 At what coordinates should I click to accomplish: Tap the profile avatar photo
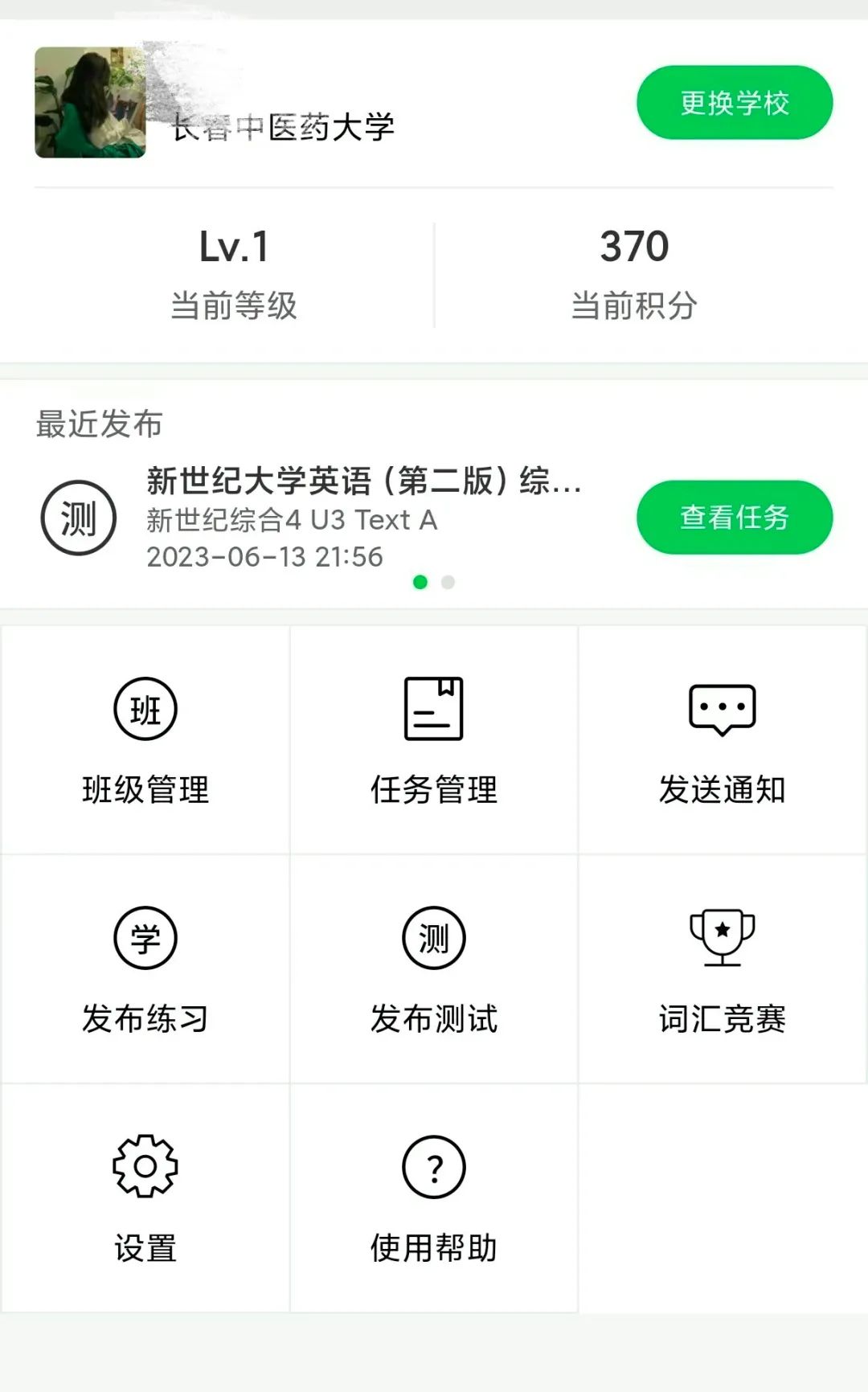90,102
